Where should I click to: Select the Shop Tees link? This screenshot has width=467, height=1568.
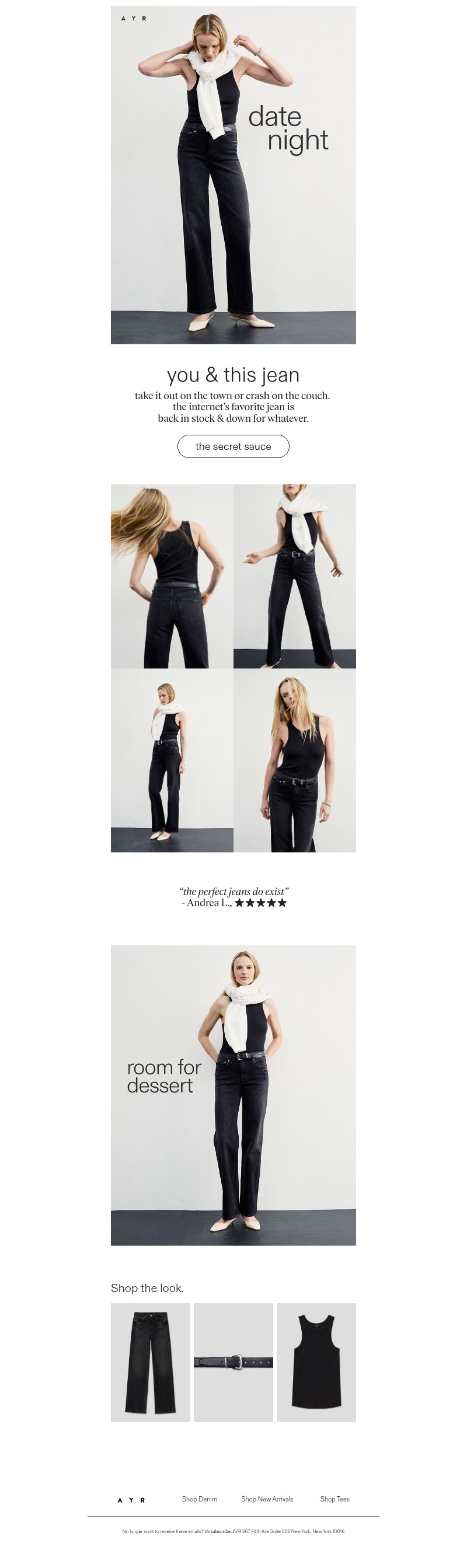[x=335, y=1499]
